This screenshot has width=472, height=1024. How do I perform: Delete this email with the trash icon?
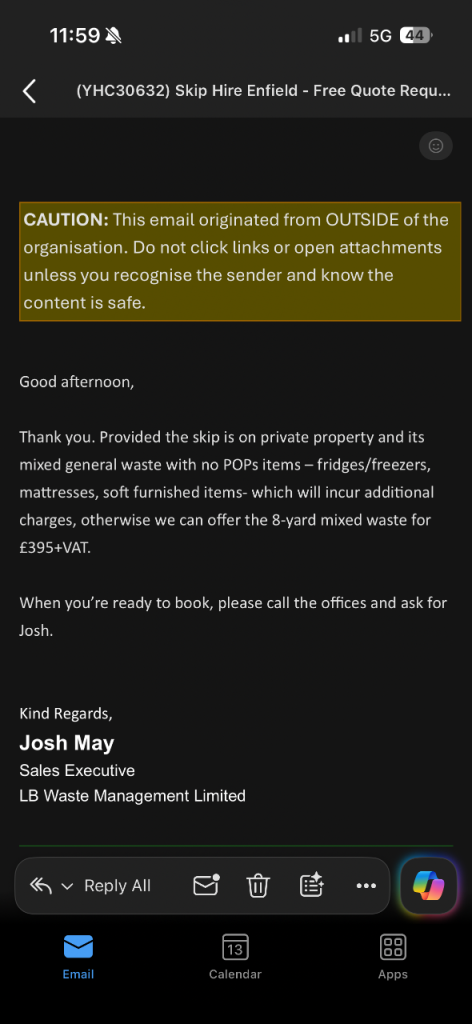tap(258, 886)
